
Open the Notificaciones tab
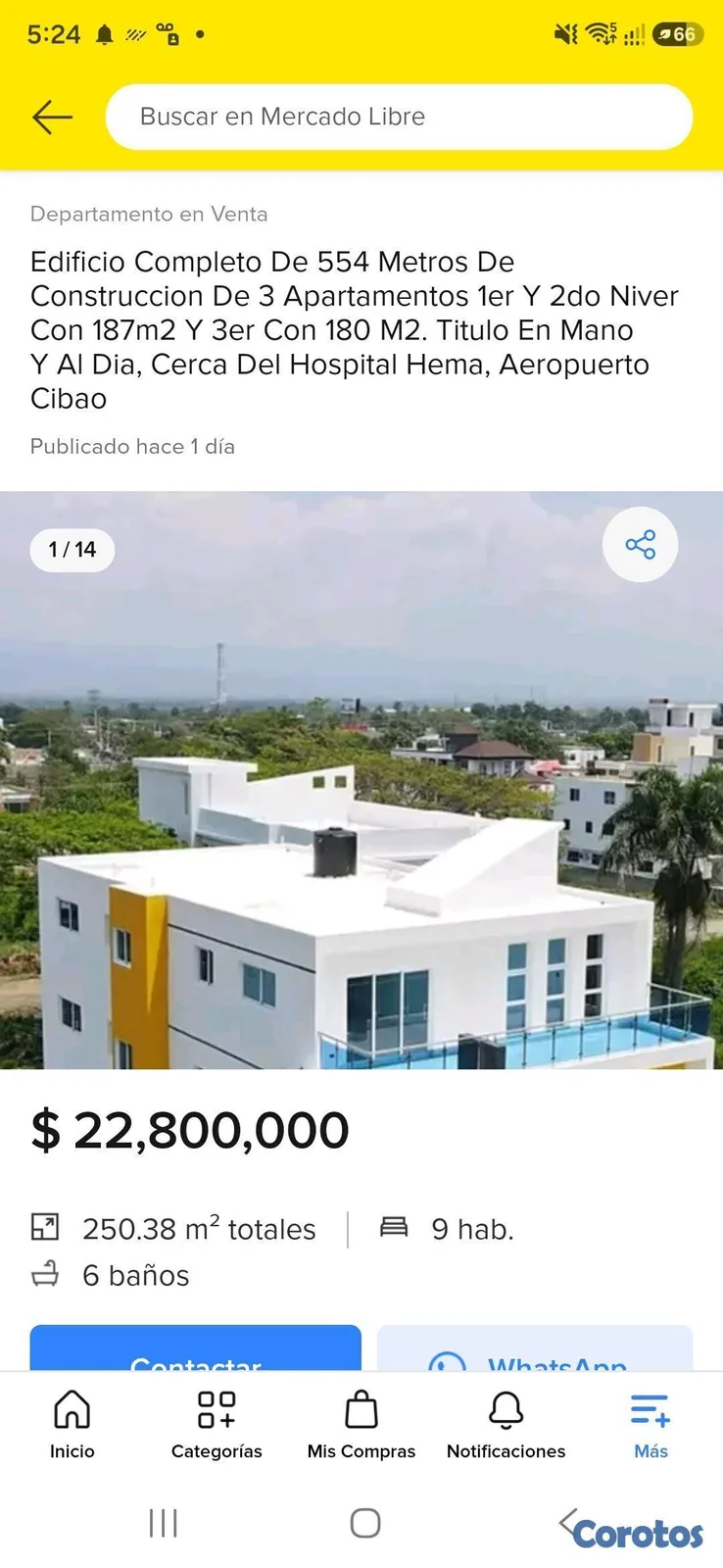[x=506, y=1425]
